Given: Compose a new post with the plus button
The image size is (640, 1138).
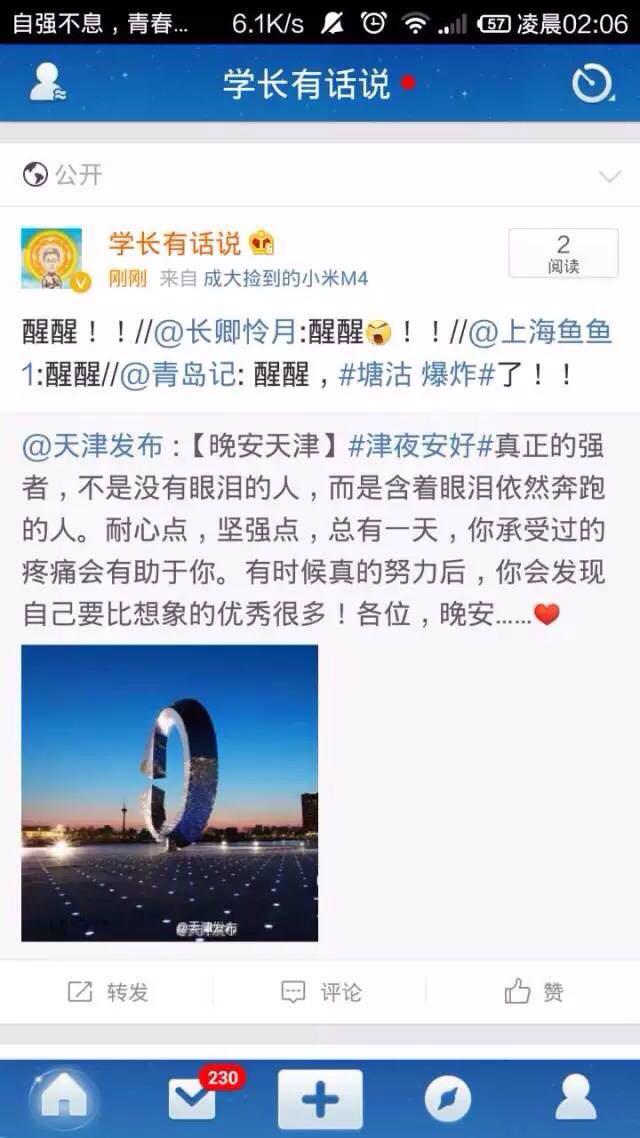Looking at the screenshot, I should [x=320, y=1098].
